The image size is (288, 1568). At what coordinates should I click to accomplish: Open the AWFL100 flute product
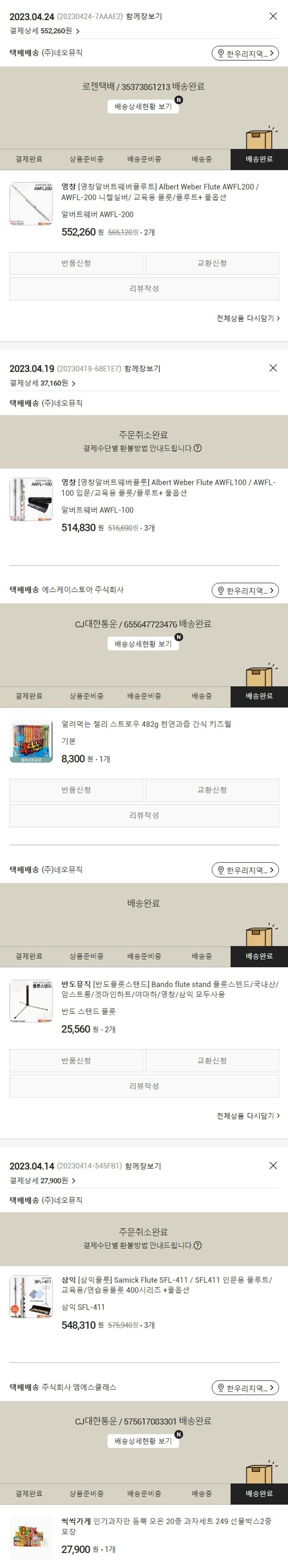(x=167, y=488)
